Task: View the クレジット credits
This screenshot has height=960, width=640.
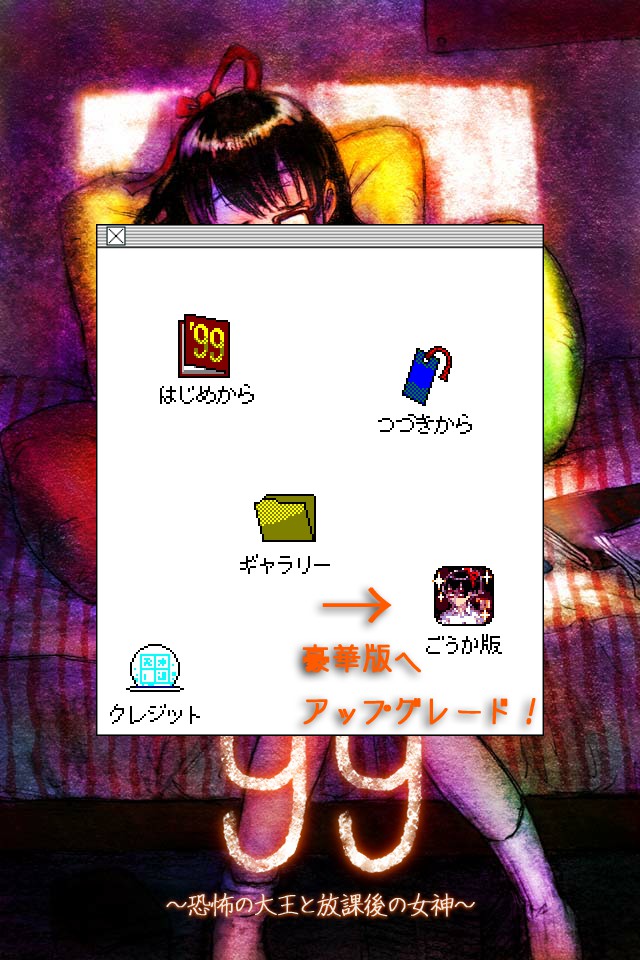Action: pos(156,670)
